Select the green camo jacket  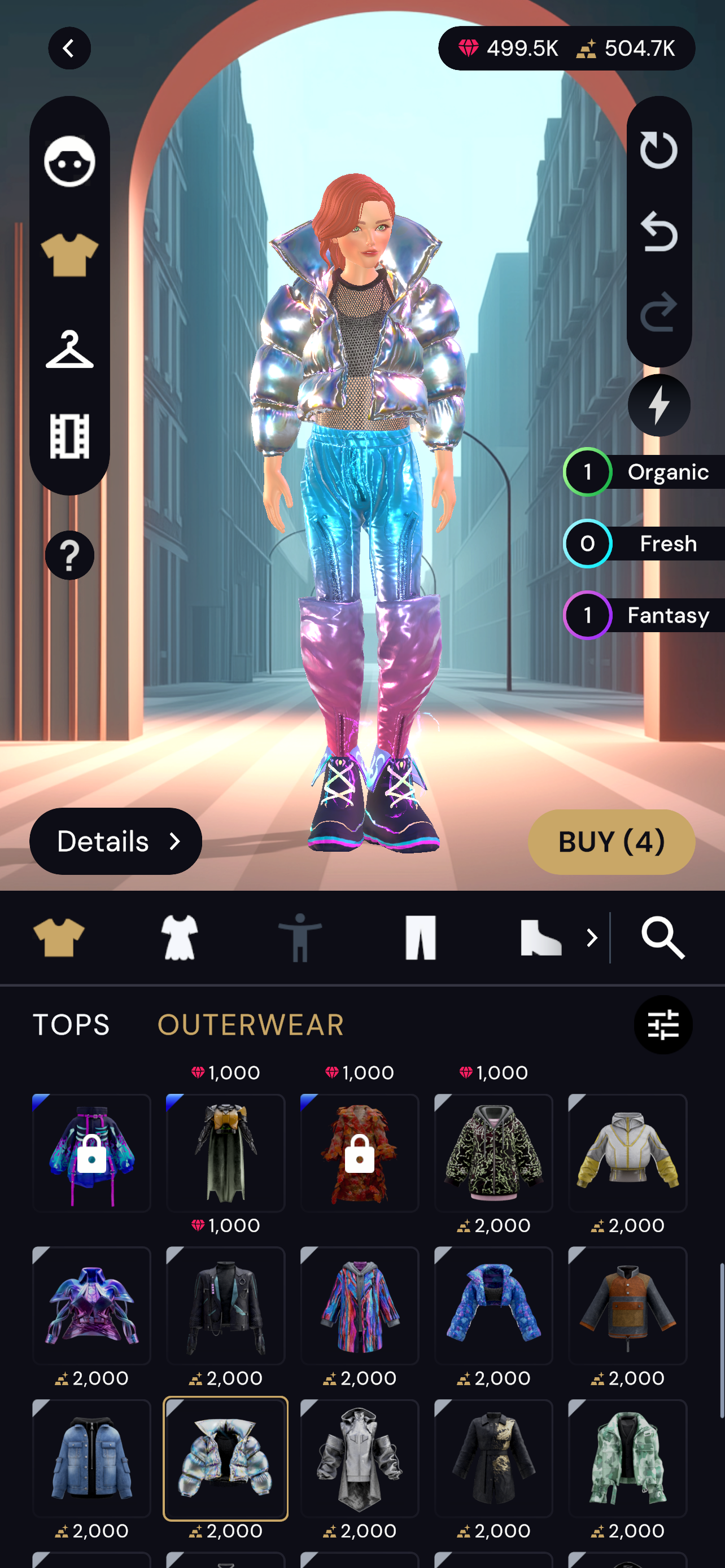[x=627, y=1458]
